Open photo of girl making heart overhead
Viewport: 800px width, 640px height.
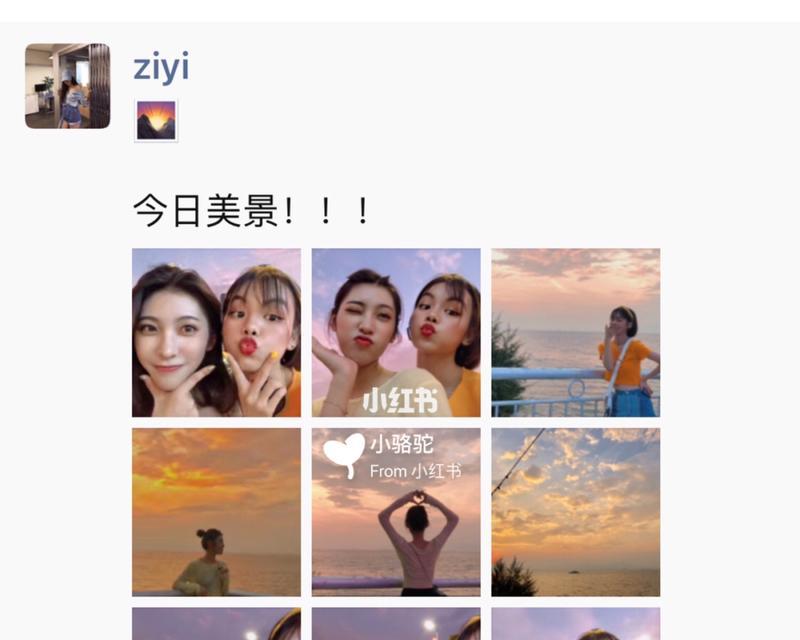coord(396,512)
